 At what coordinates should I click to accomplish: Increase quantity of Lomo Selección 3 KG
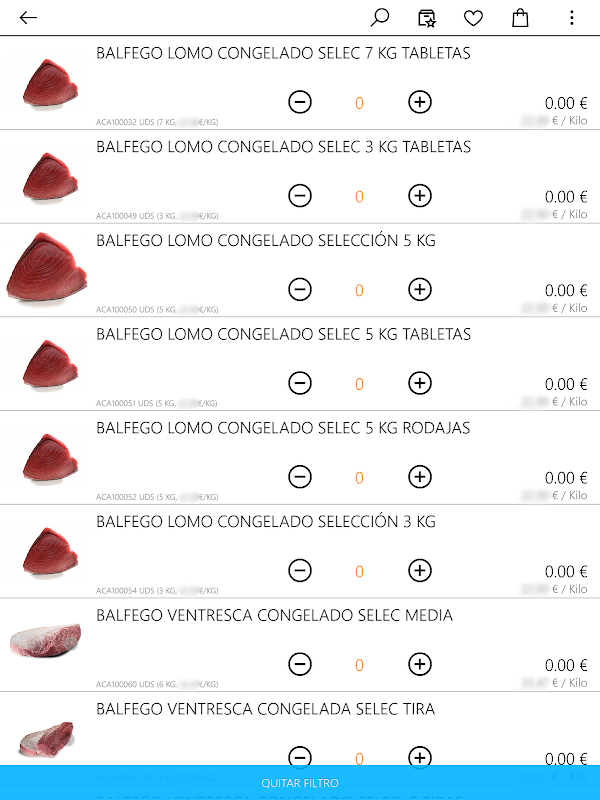click(x=420, y=571)
